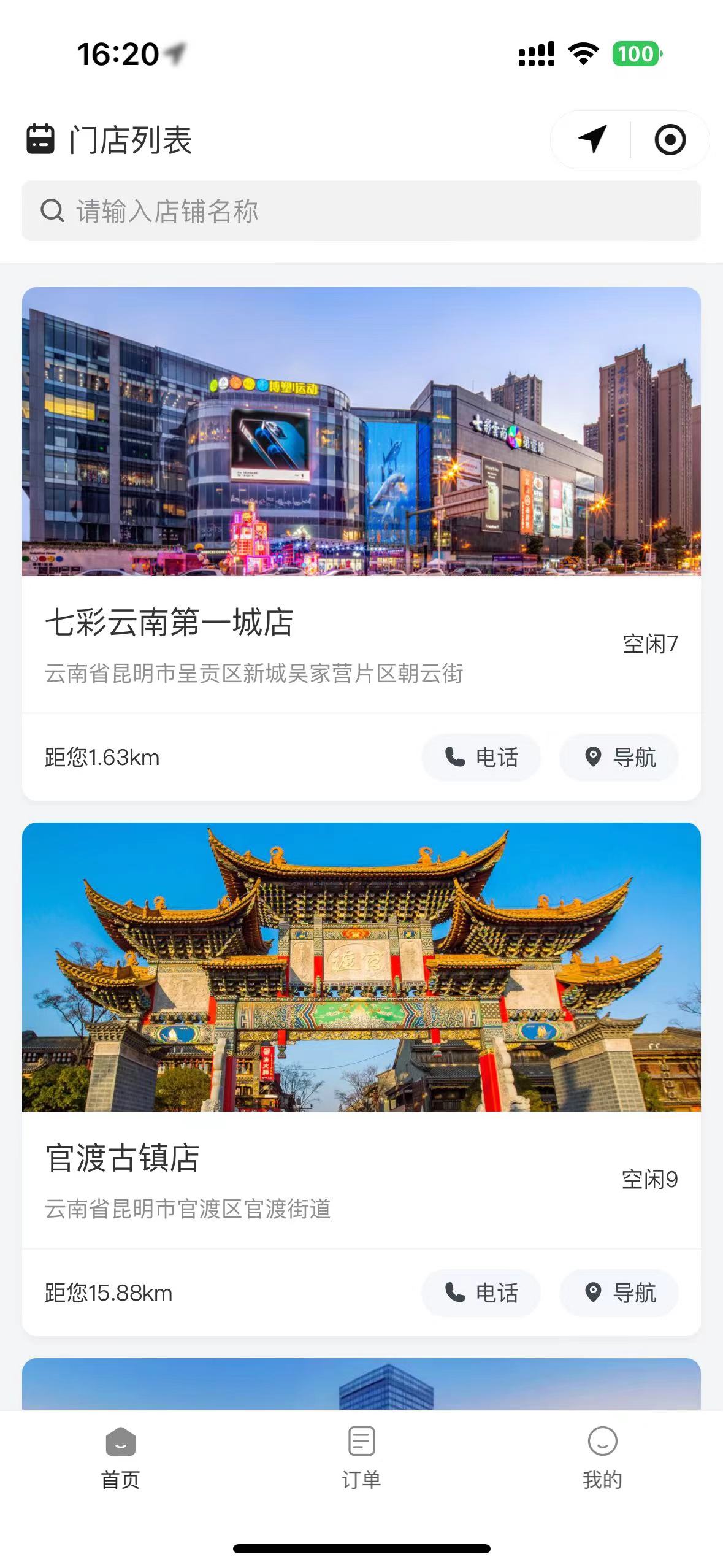
Task: Switch to the 订单 tab
Action: click(x=361, y=1459)
